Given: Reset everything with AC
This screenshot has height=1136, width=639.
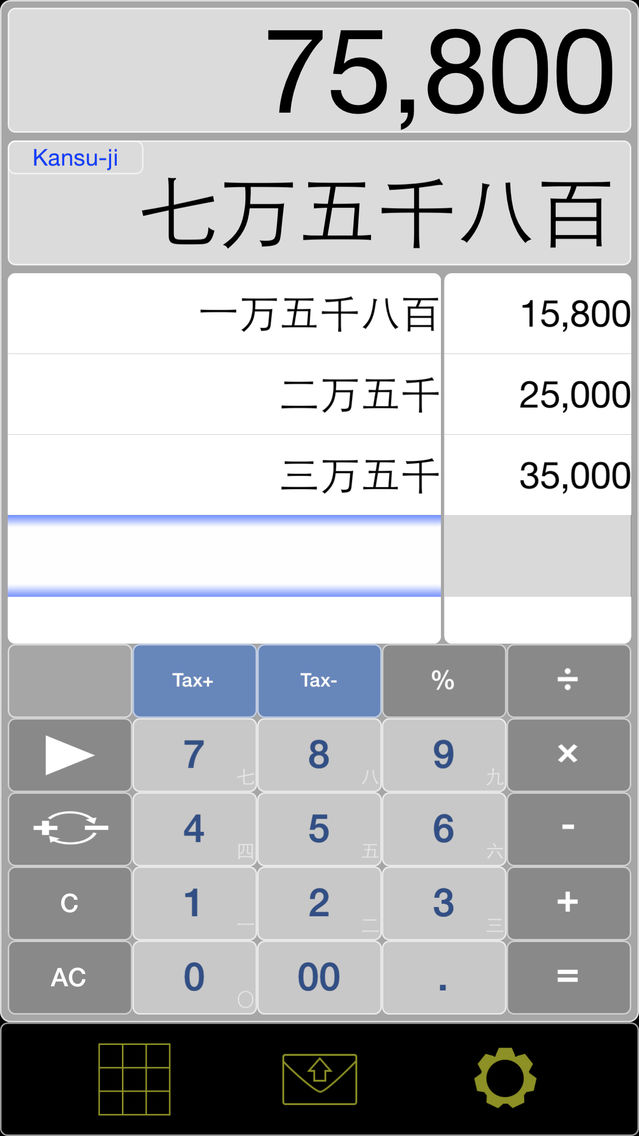Looking at the screenshot, I should click(70, 977).
